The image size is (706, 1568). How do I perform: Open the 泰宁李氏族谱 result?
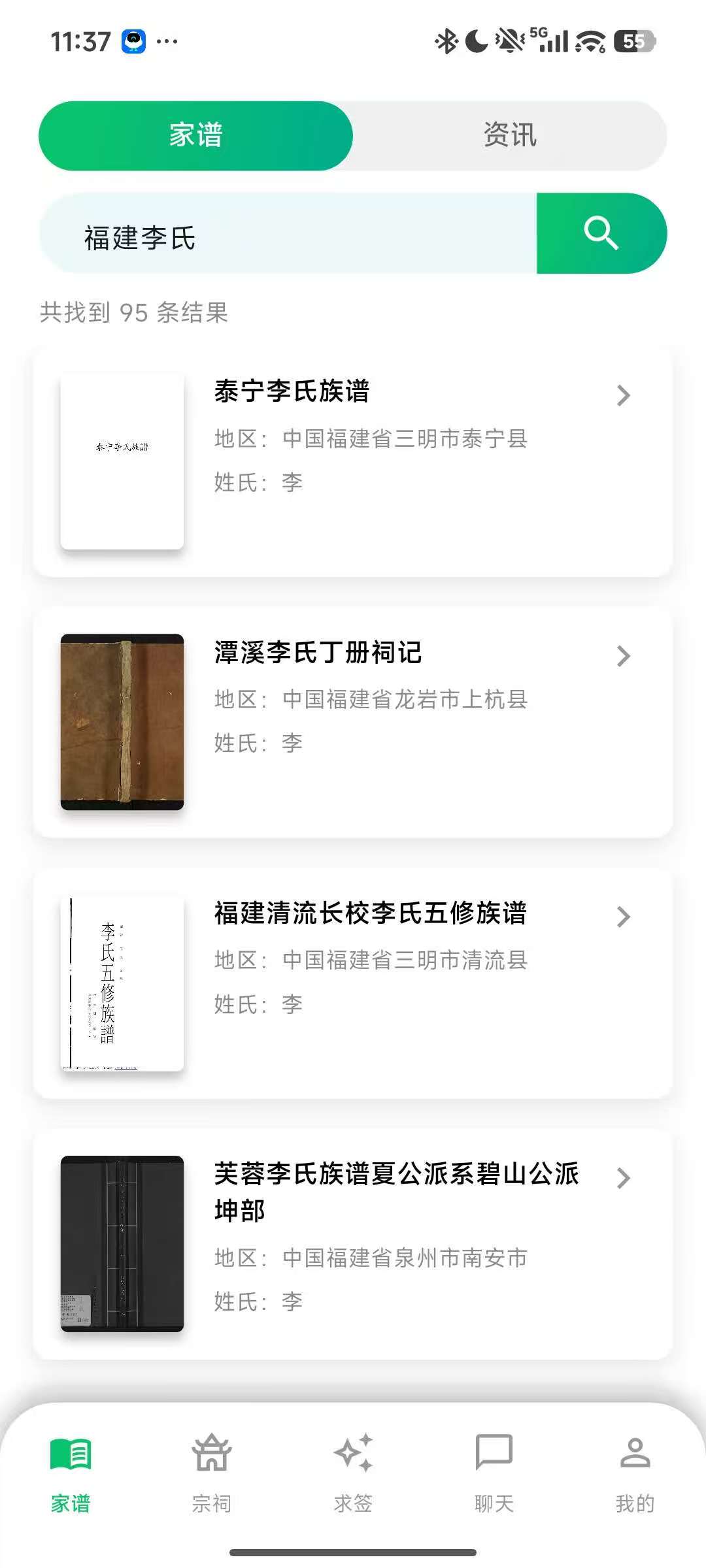(353, 462)
